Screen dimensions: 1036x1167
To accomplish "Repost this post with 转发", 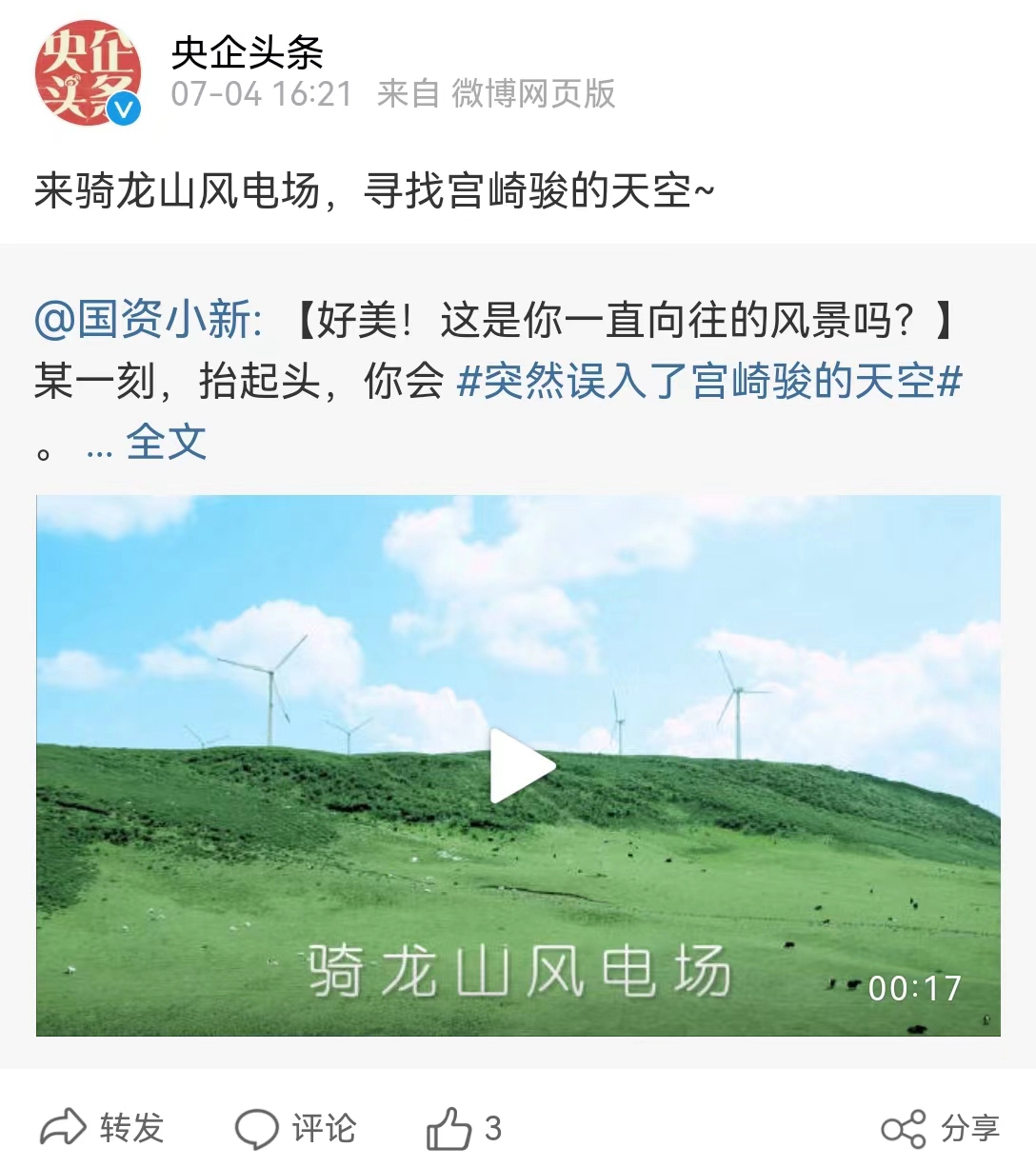I will 103,1129.
